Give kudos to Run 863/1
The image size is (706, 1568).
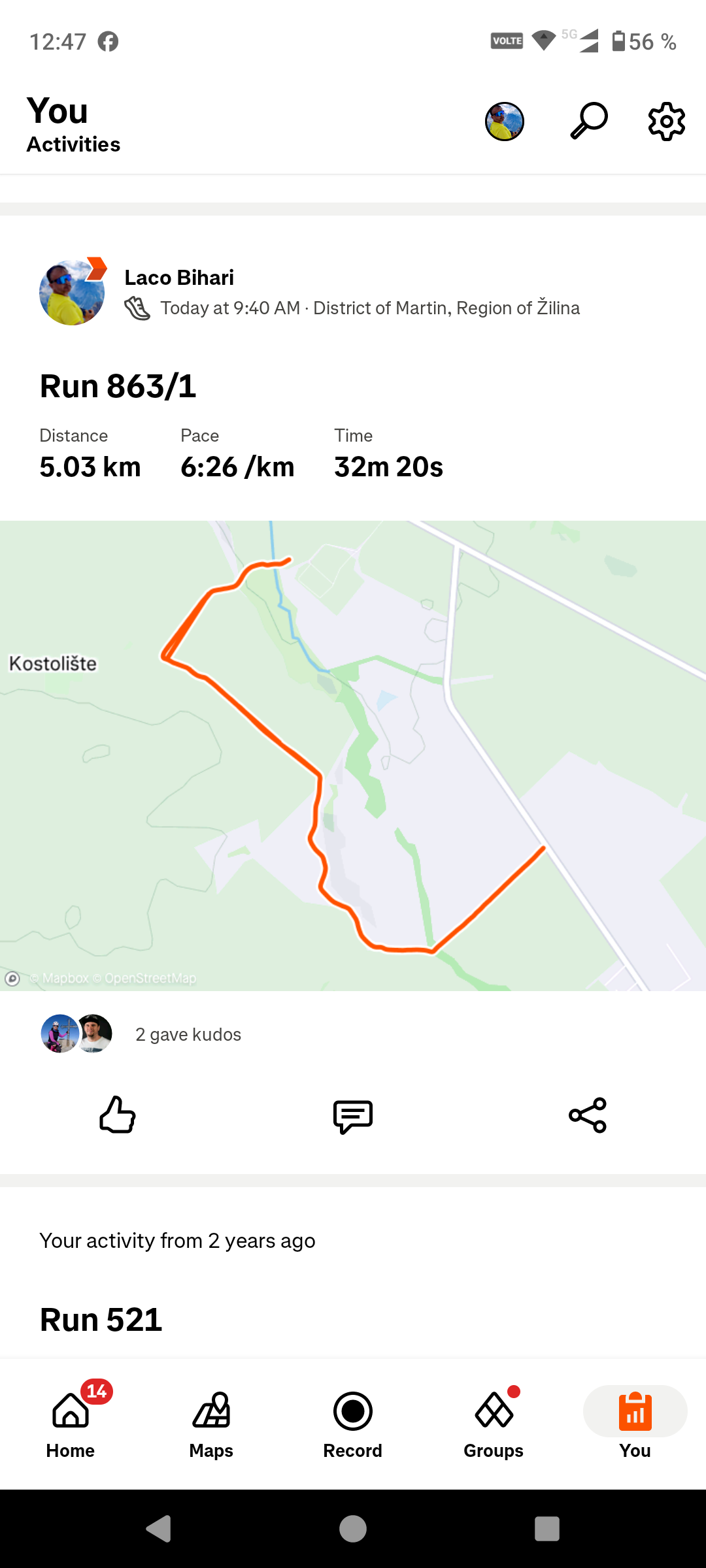point(118,1115)
